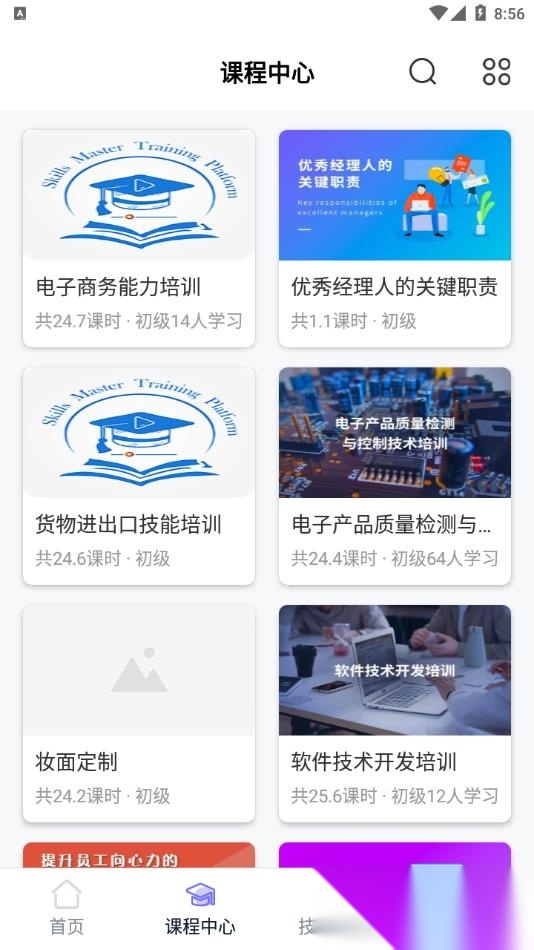Select the 妆面定制 course card
Viewport: 534px width, 950px height.
(139, 713)
